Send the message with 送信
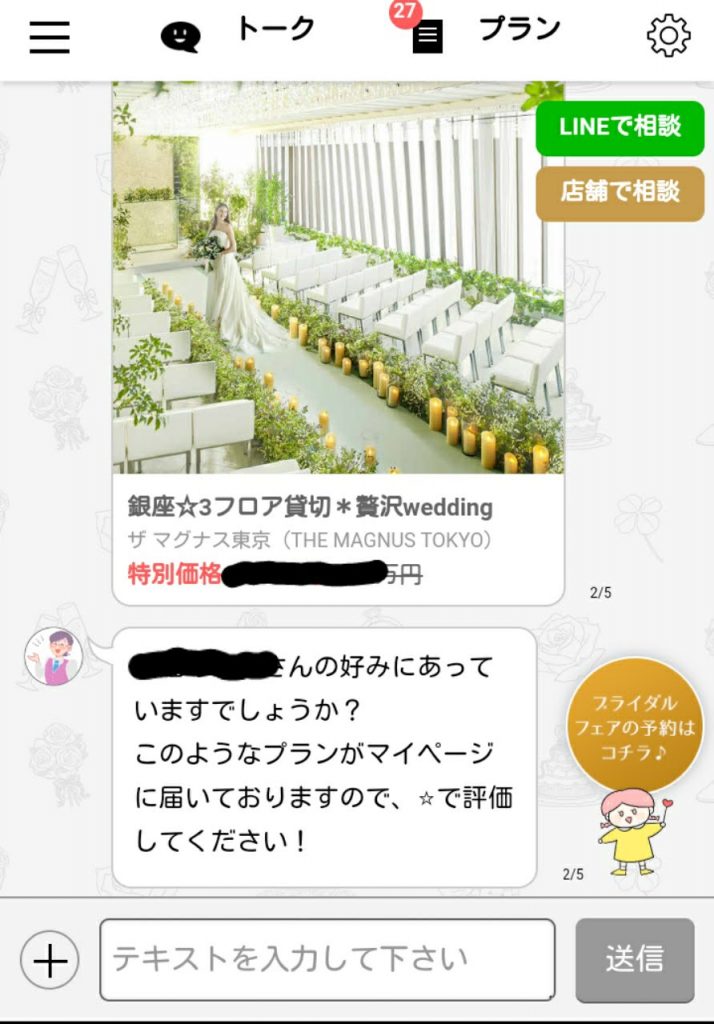 tap(634, 960)
